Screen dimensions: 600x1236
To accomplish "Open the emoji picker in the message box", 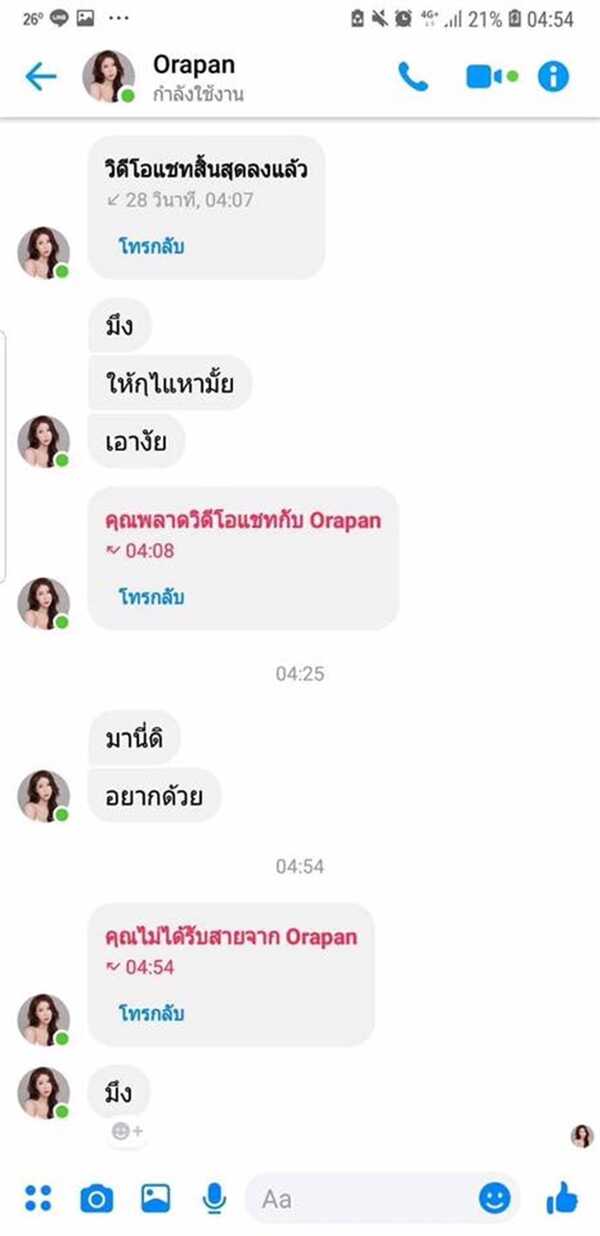I will click(x=494, y=1197).
